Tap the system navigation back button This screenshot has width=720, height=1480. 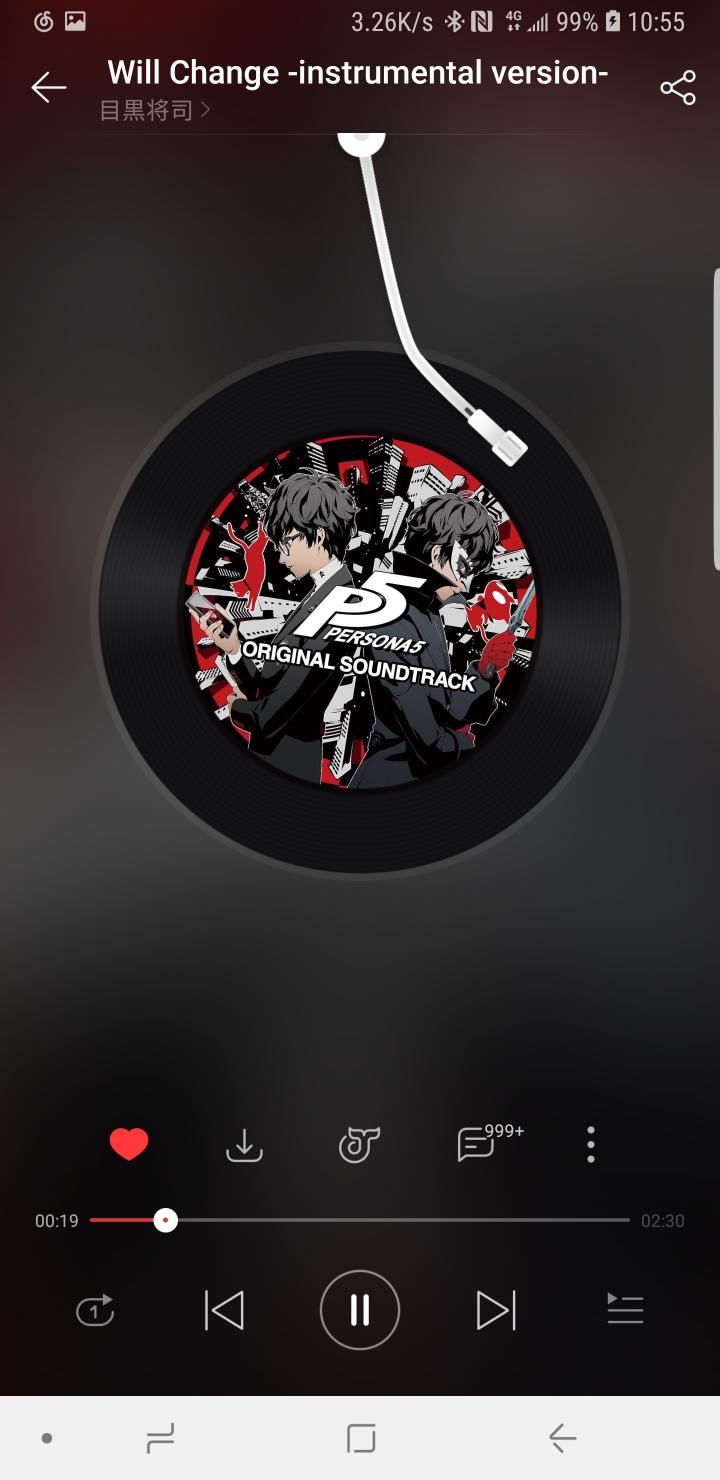[563, 1439]
